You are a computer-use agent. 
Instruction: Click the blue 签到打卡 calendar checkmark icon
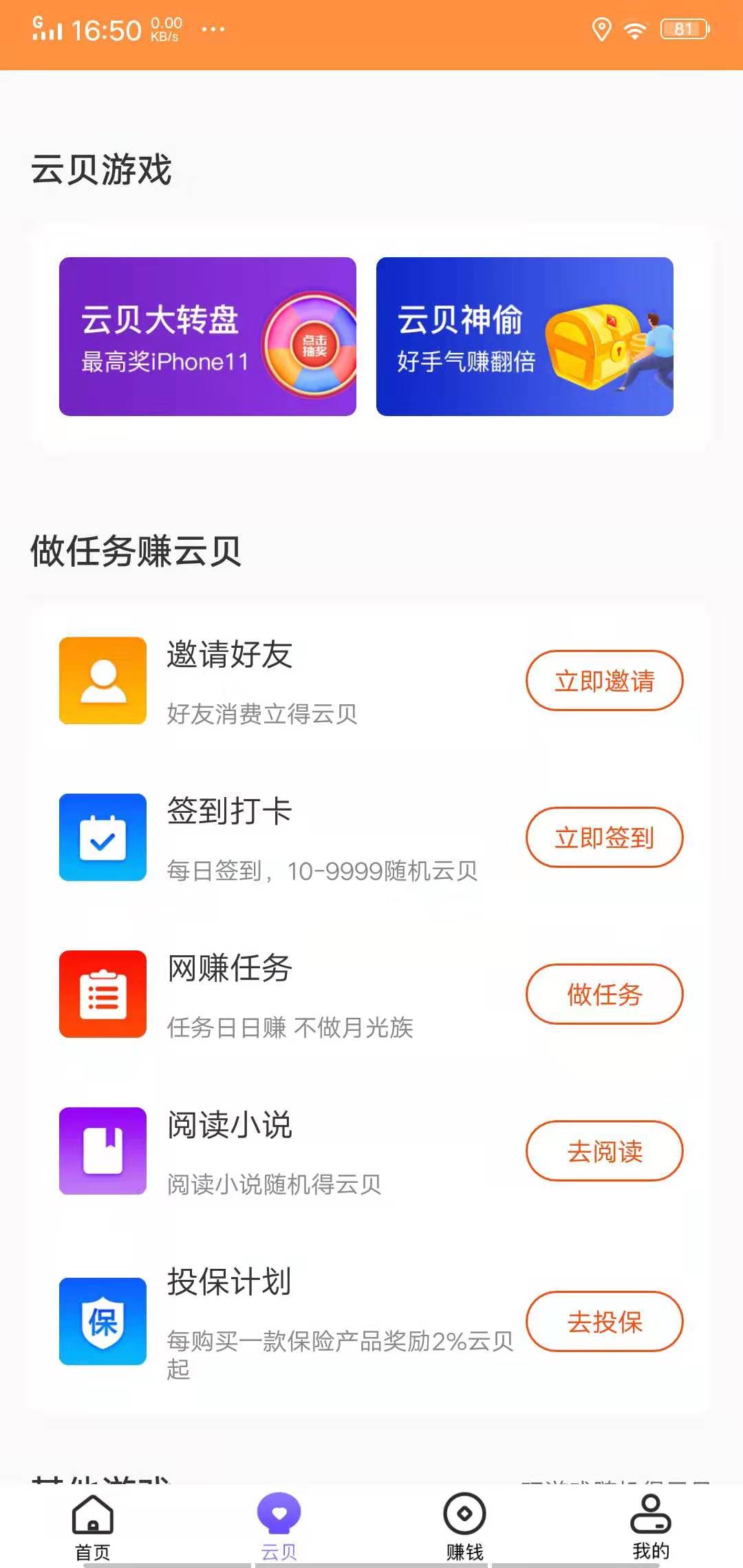(101, 839)
